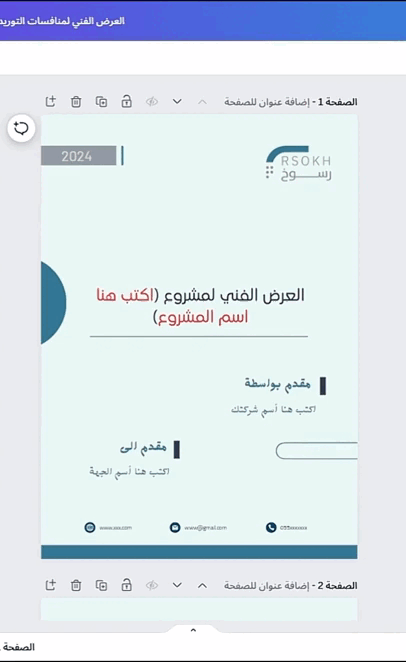Delete page 2 with the trash icon
The height and width of the screenshot is (662, 406).
coord(76,585)
